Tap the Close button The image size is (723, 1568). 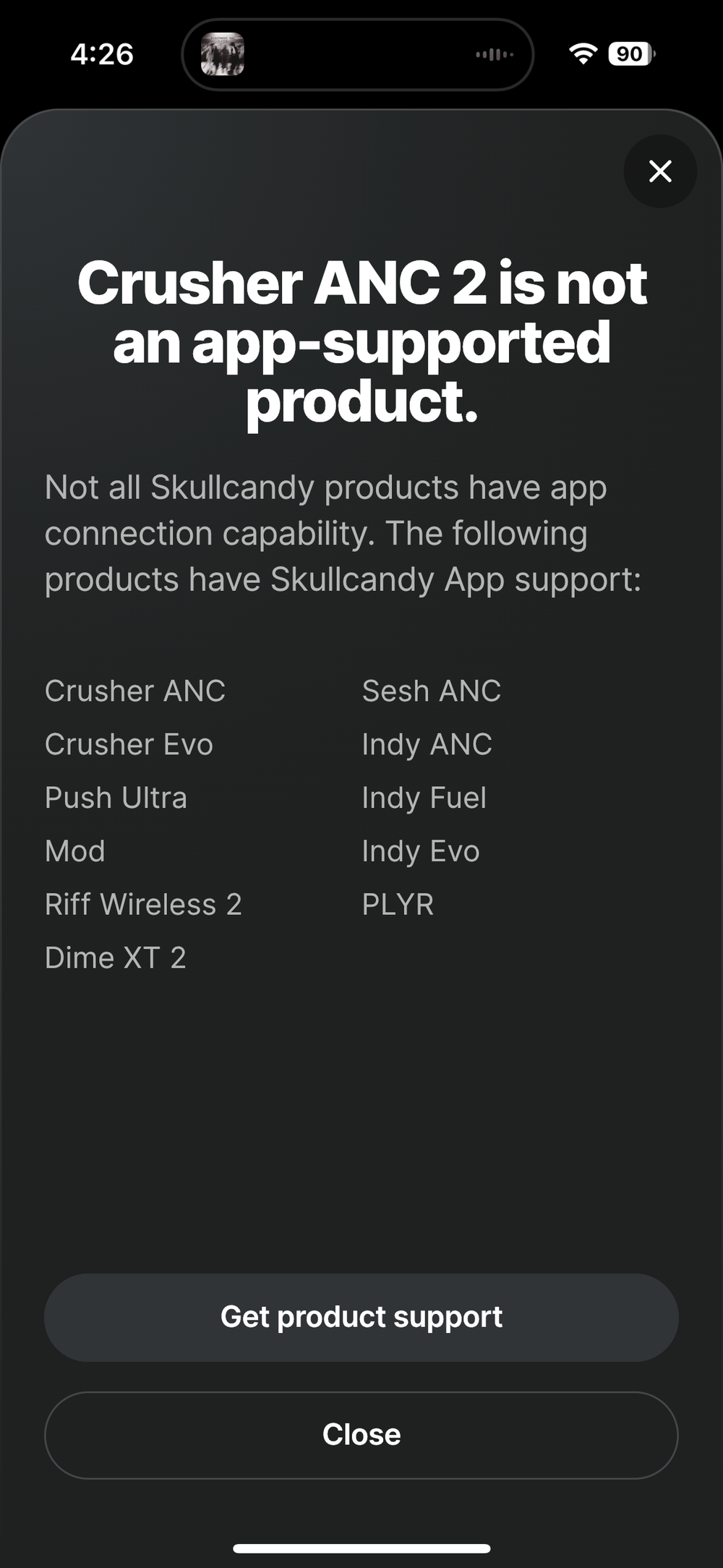click(x=361, y=1435)
